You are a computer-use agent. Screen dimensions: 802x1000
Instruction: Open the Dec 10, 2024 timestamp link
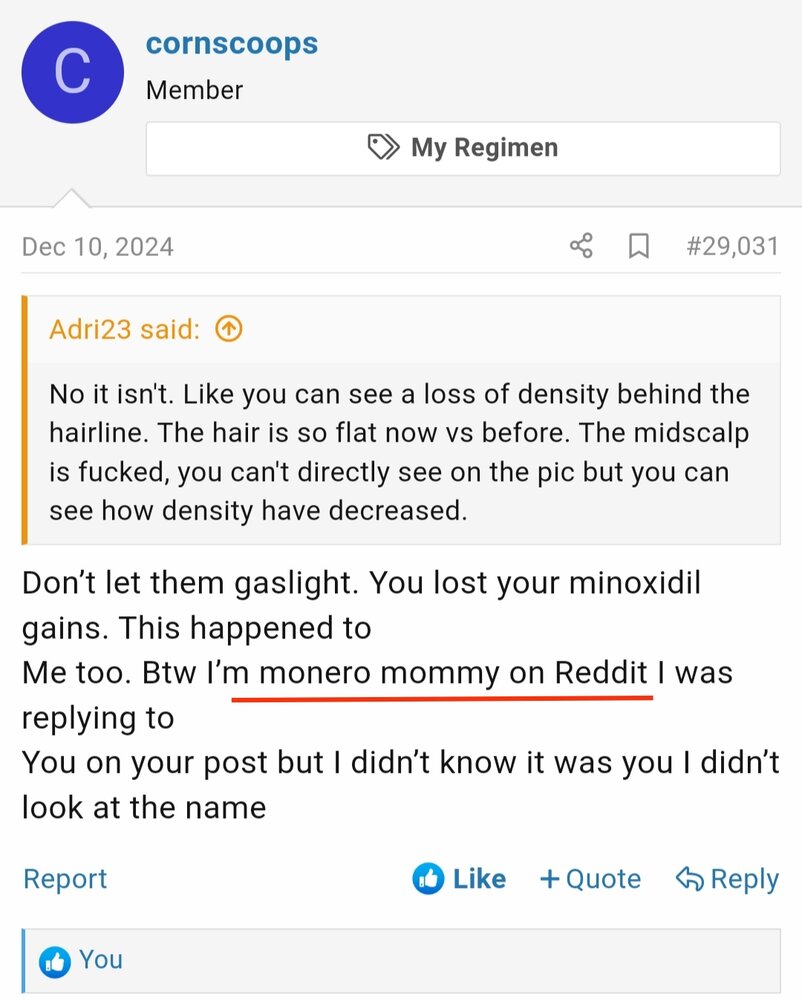pyautogui.click(x=98, y=246)
